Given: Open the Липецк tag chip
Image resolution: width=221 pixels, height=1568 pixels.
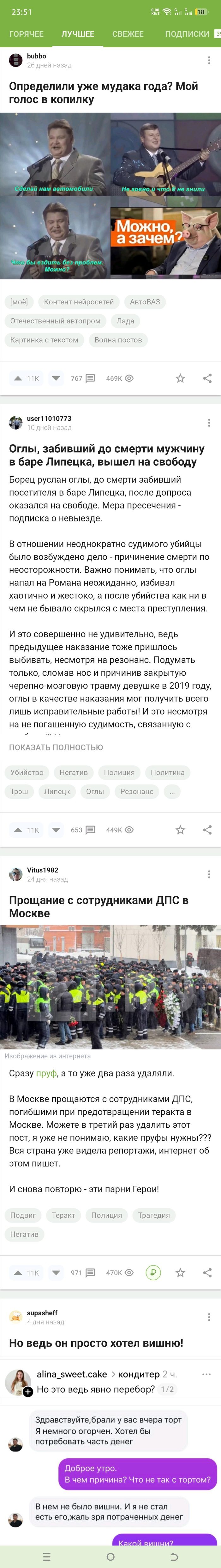Looking at the screenshot, I should coord(57,791).
